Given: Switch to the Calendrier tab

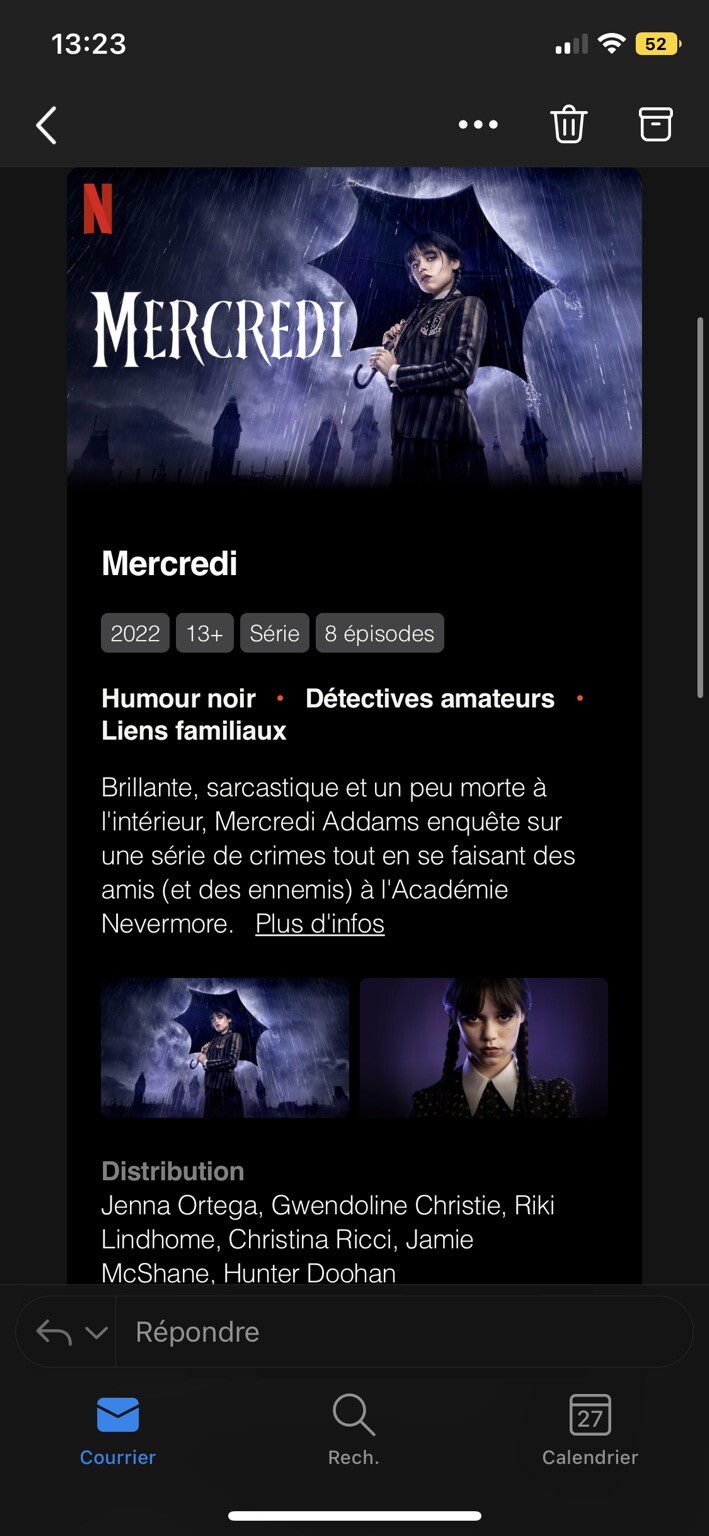Looking at the screenshot, I should pyautogui.click(x=590, y=1430).
